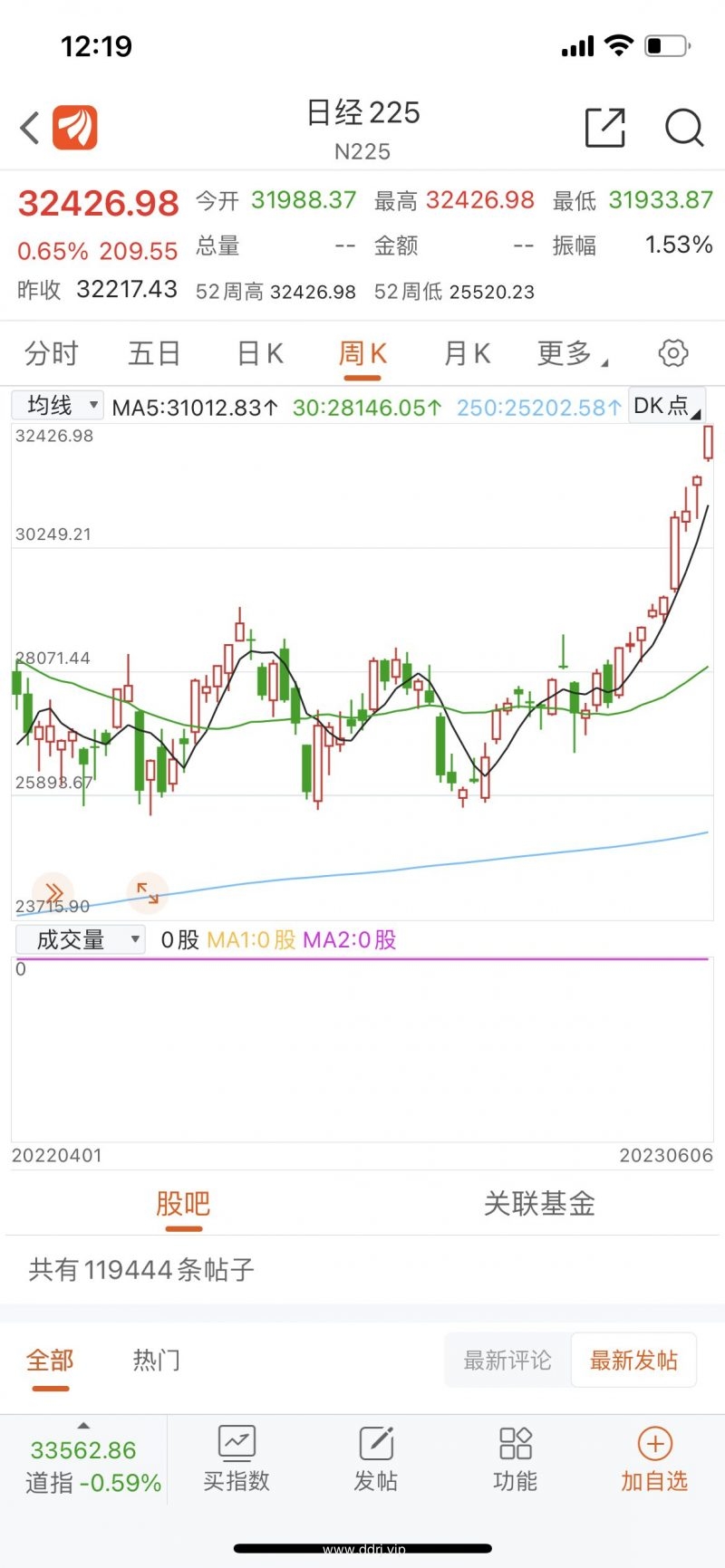Select the 日K chart tab
725x1568 pixels.
point(260,353)
